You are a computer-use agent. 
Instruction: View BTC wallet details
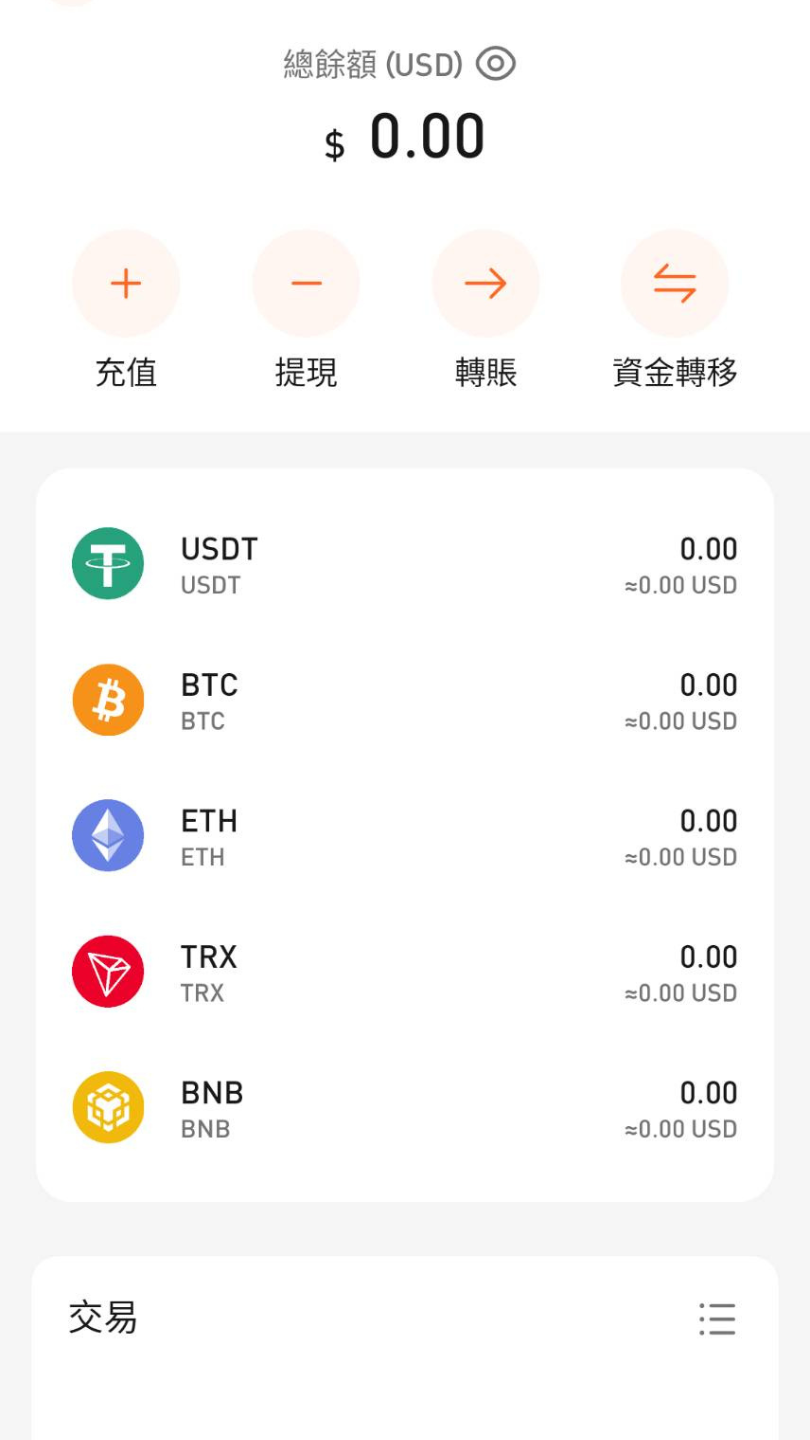click(404, 700)
